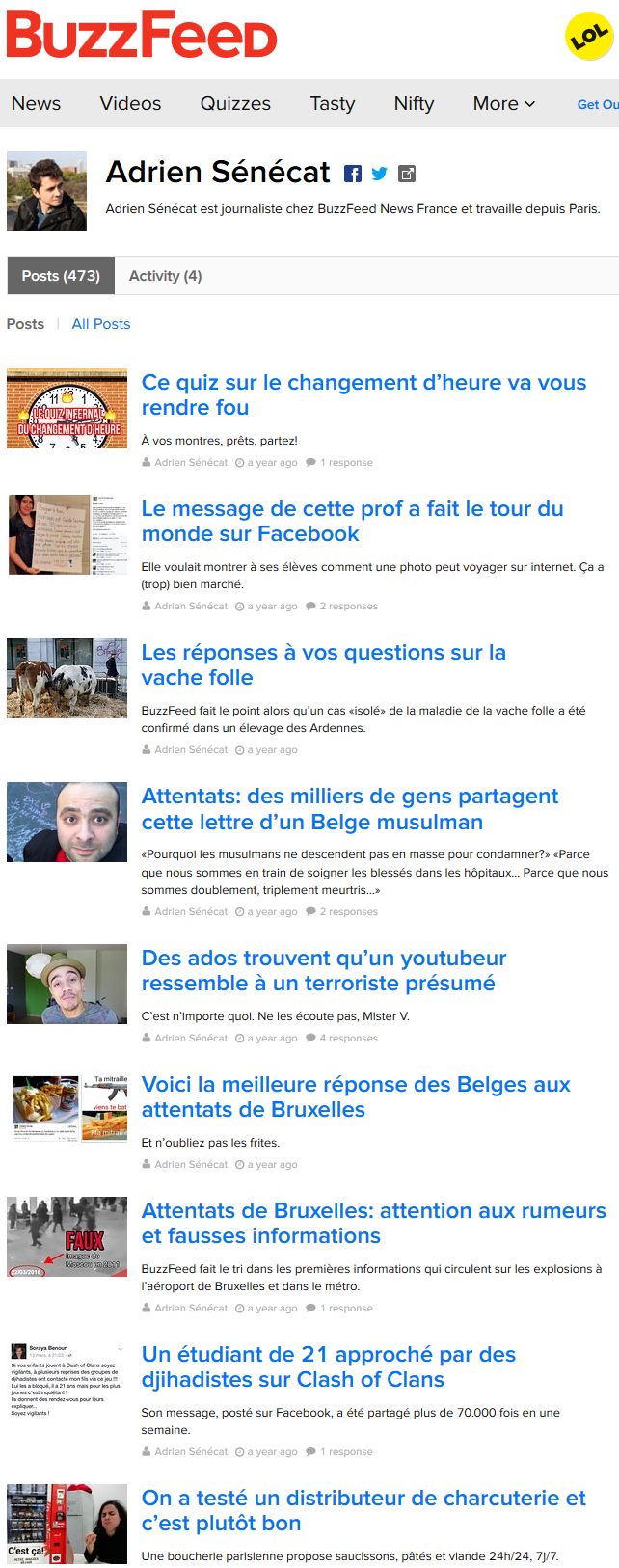The image size is (619, 1568).
Task: Browse the Quizzes section
Action: click(235, 103)
